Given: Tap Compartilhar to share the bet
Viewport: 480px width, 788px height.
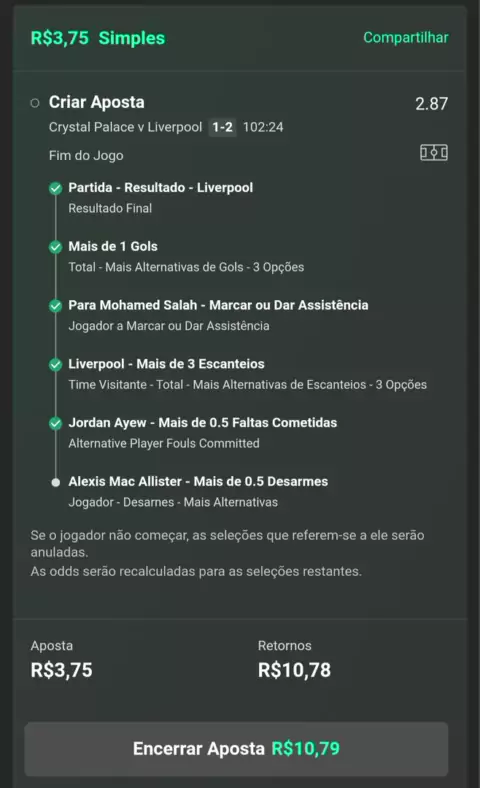Looking at the screenshot, I should [x=406, y=38].
